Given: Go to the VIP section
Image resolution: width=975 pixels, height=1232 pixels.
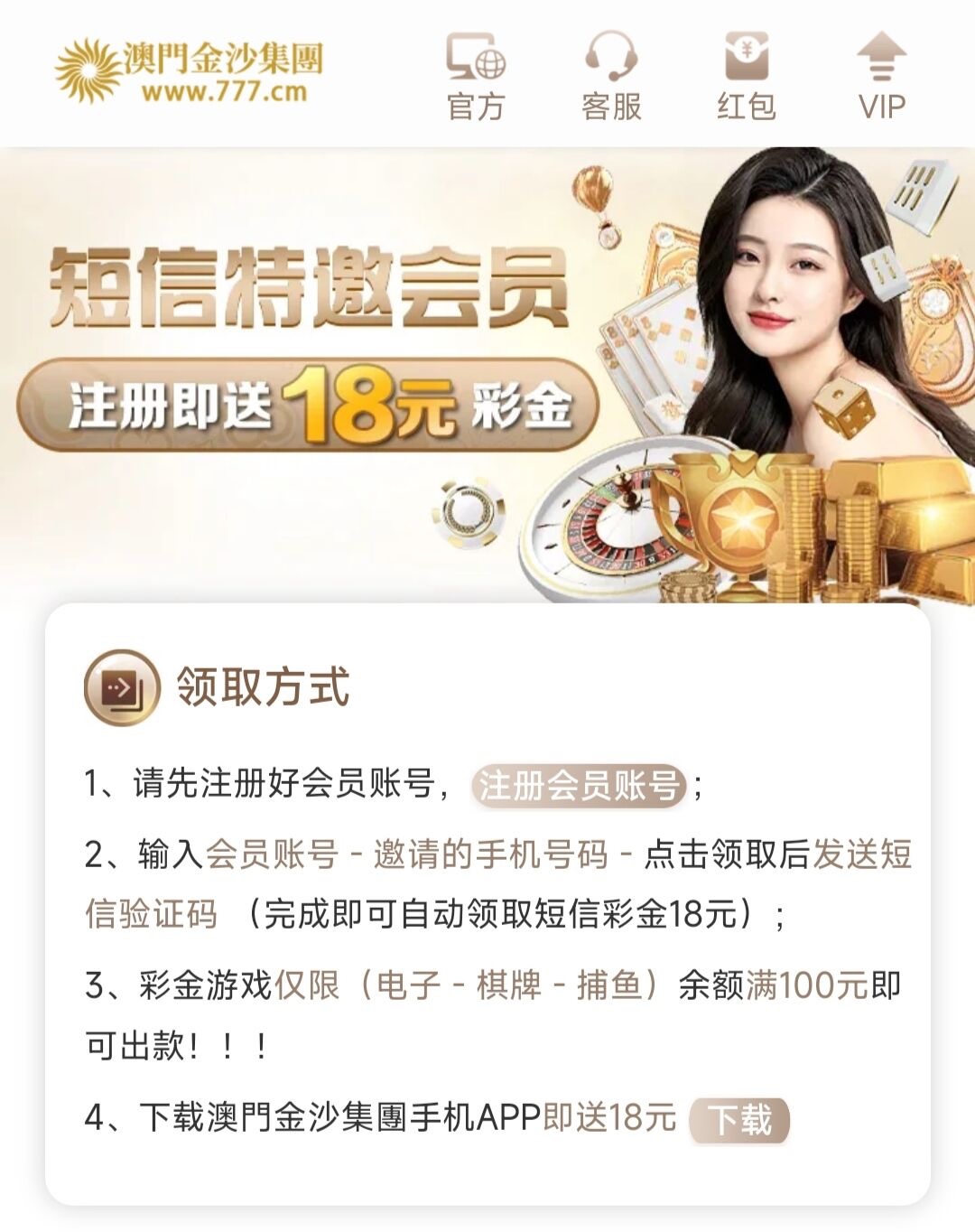Looking at the screenshot, I should 881,77.
